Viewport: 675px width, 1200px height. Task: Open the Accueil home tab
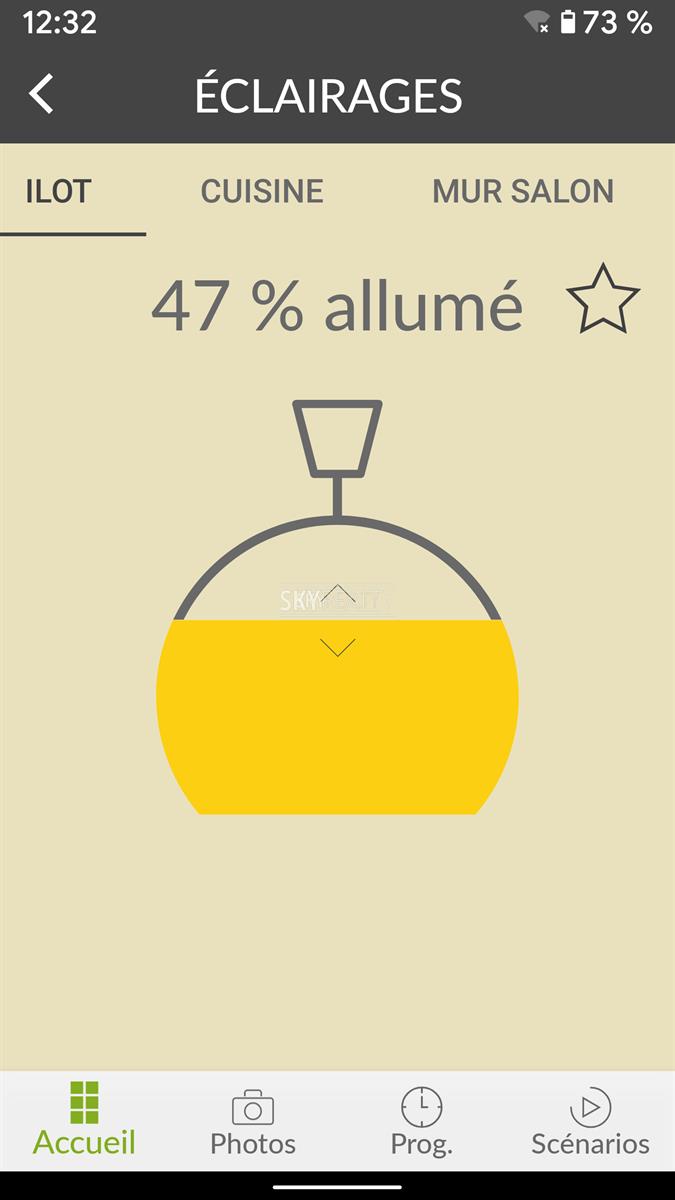(84, 1120)
